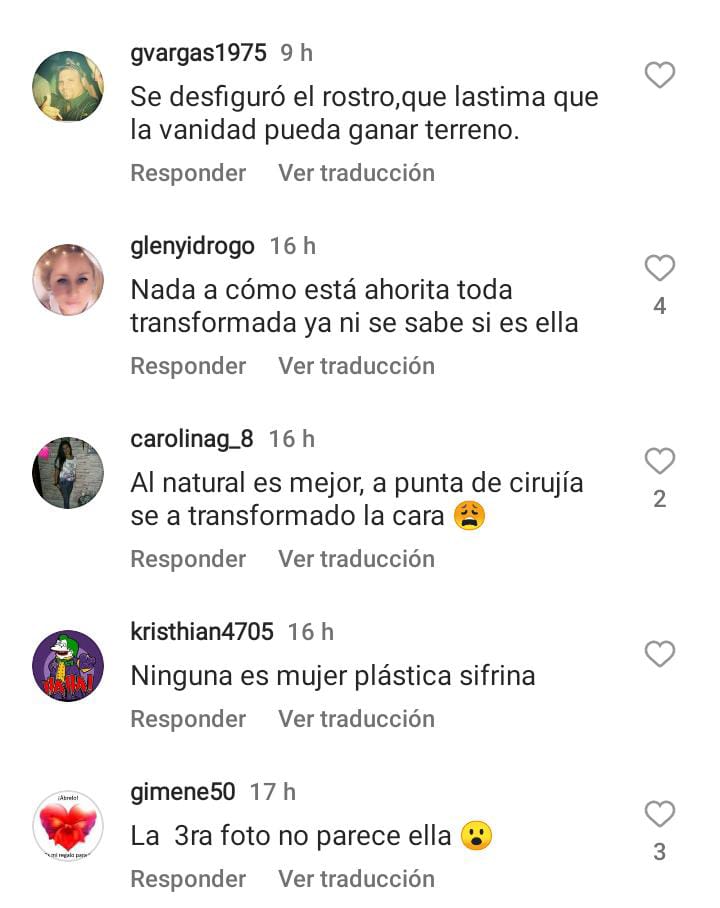Translate carolinag_8's comment
This screenshot has height=908, width=720.
click(x=356, y=559)
